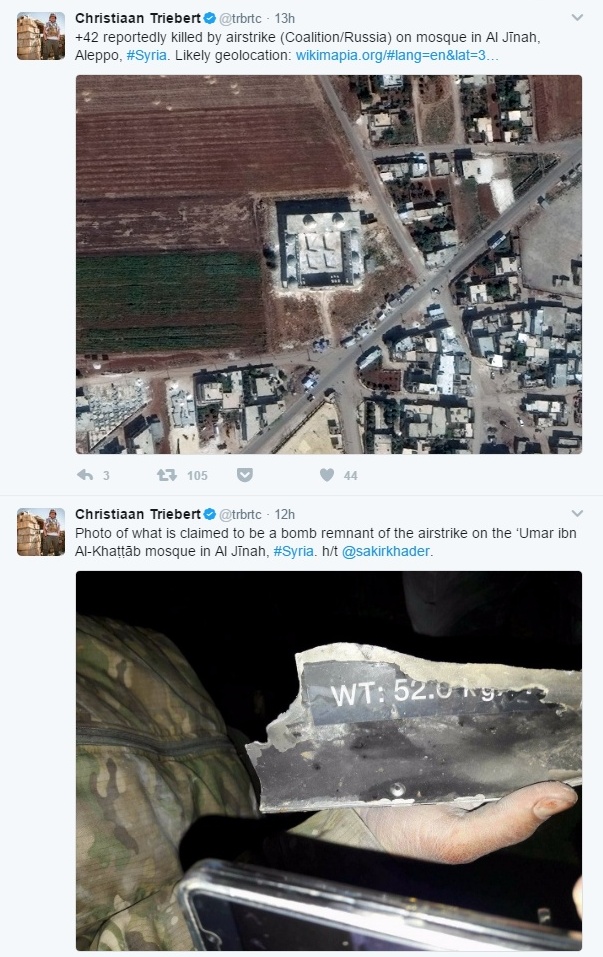Reply to the airstrike mosque tweet
The height and width of the screenshot is (957, 603).
[x=86, y=475]
